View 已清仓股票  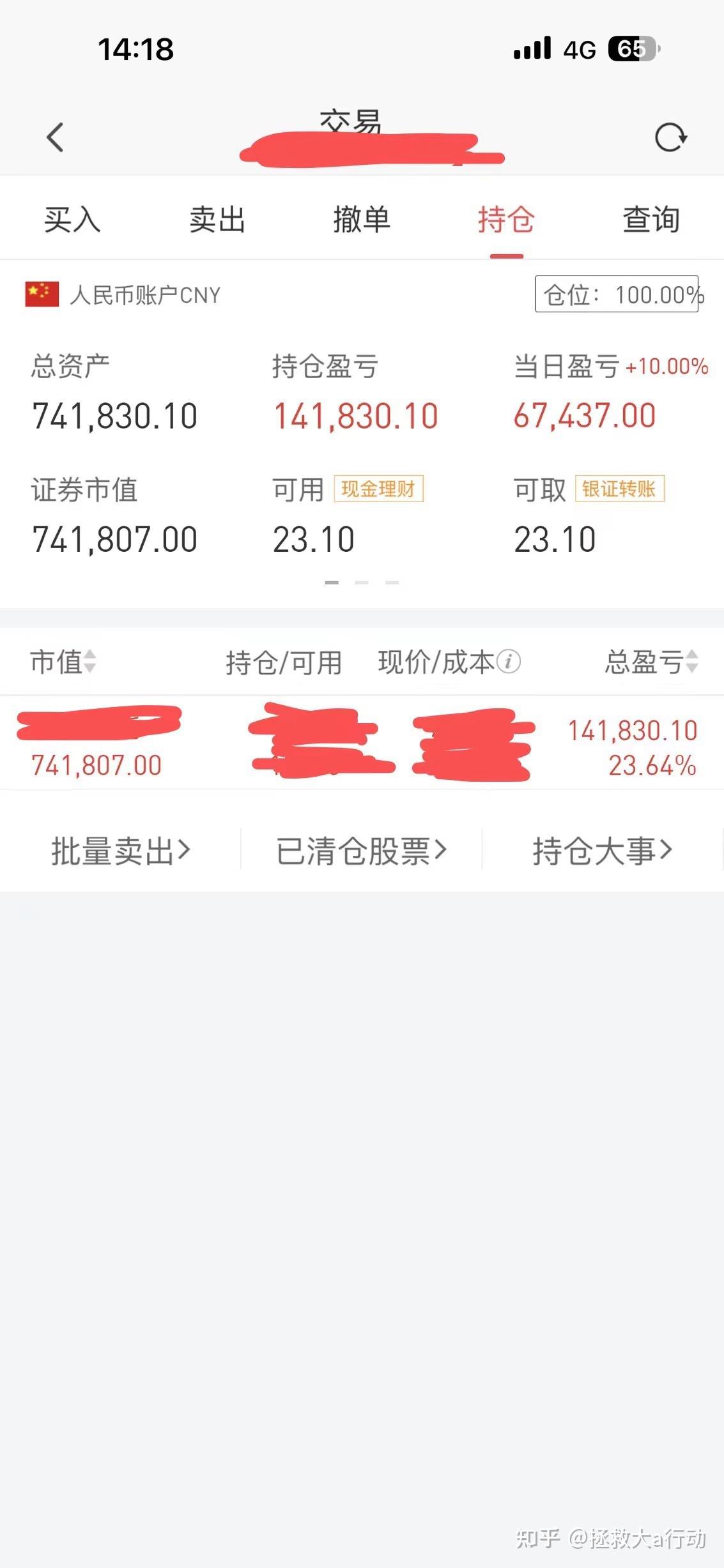coord(361,851)
